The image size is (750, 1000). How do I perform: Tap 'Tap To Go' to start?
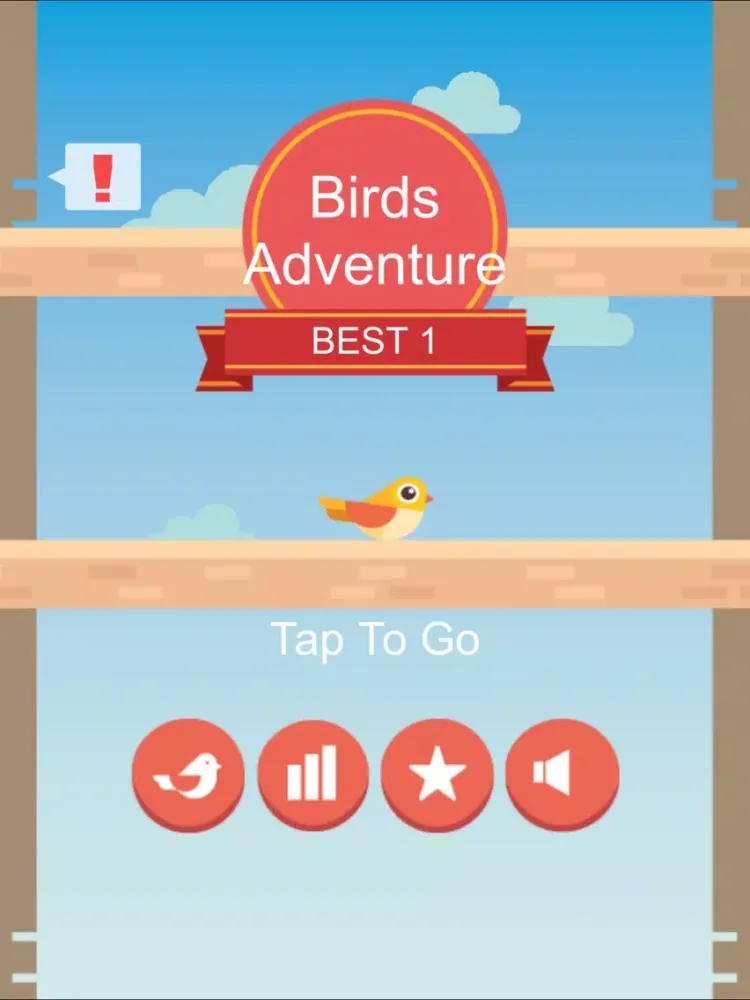[375, 639]
